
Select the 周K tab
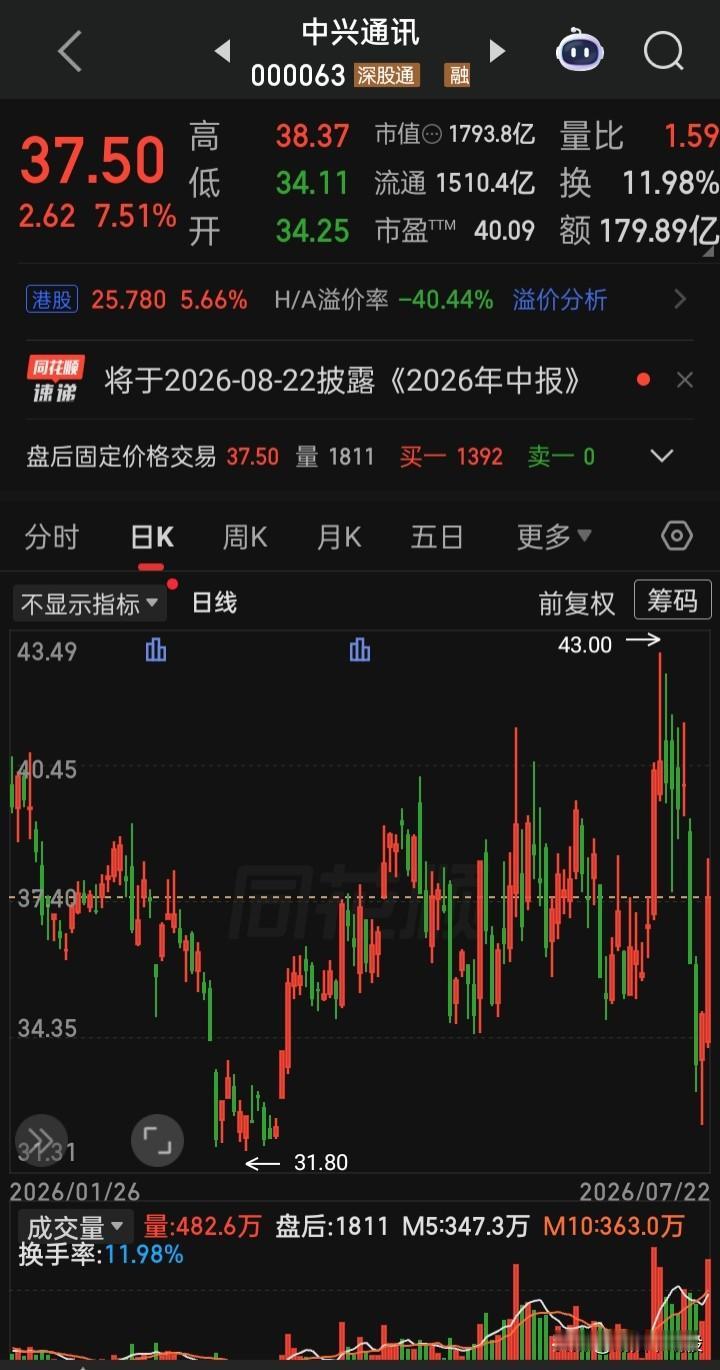coord(245,537)
